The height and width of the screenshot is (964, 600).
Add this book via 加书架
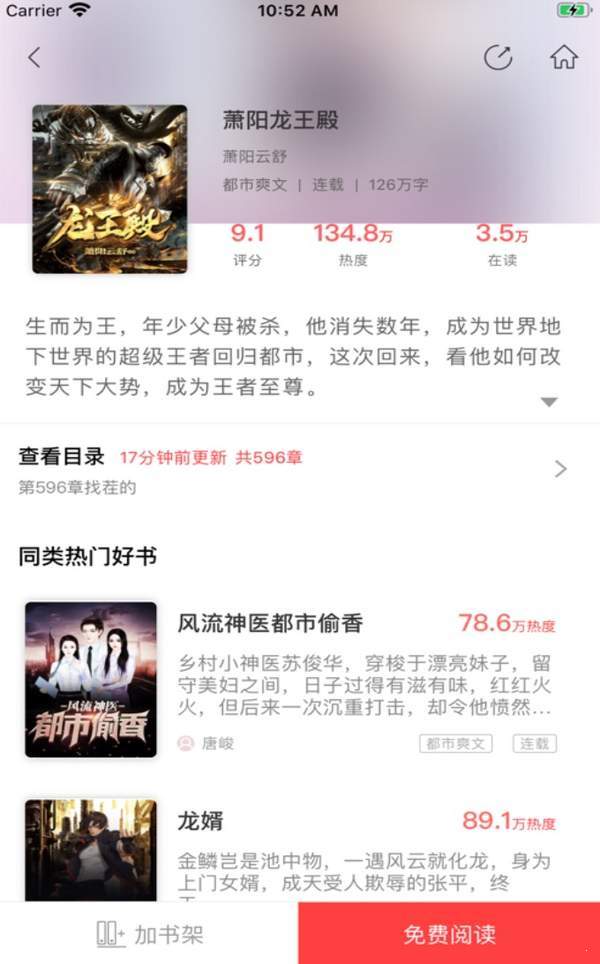point(150,935)
